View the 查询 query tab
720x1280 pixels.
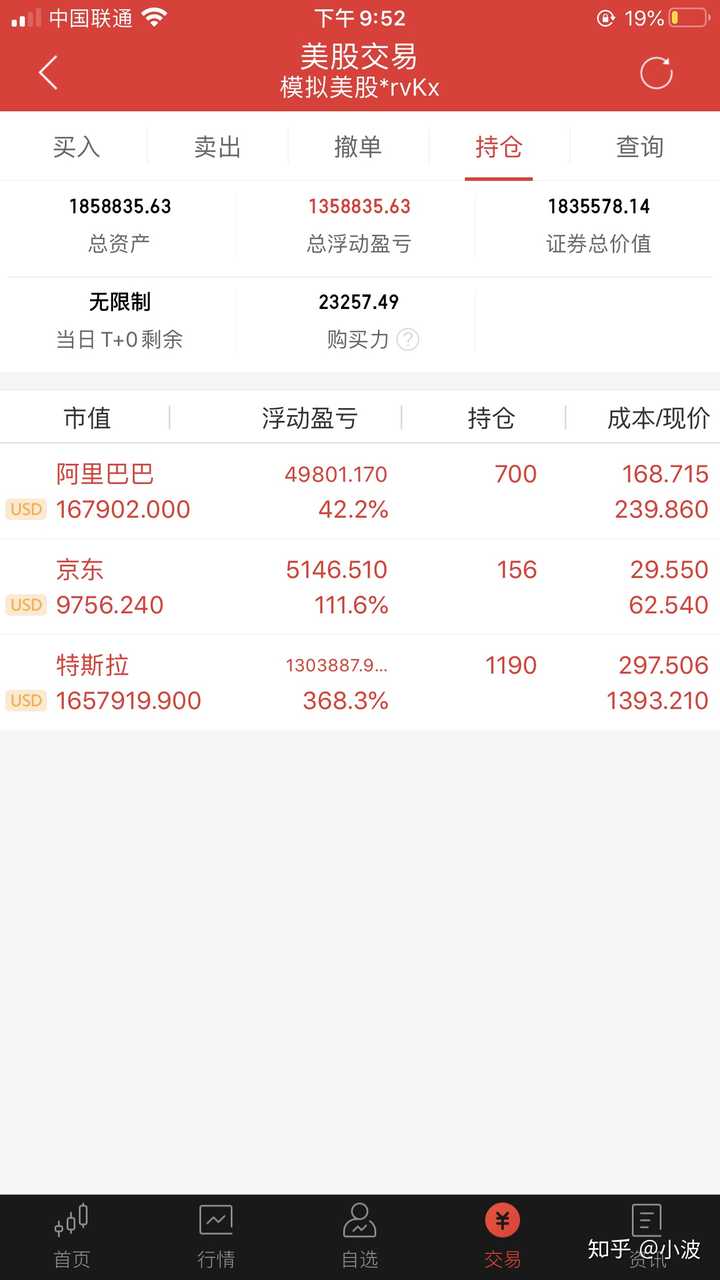tap(638, 146)
